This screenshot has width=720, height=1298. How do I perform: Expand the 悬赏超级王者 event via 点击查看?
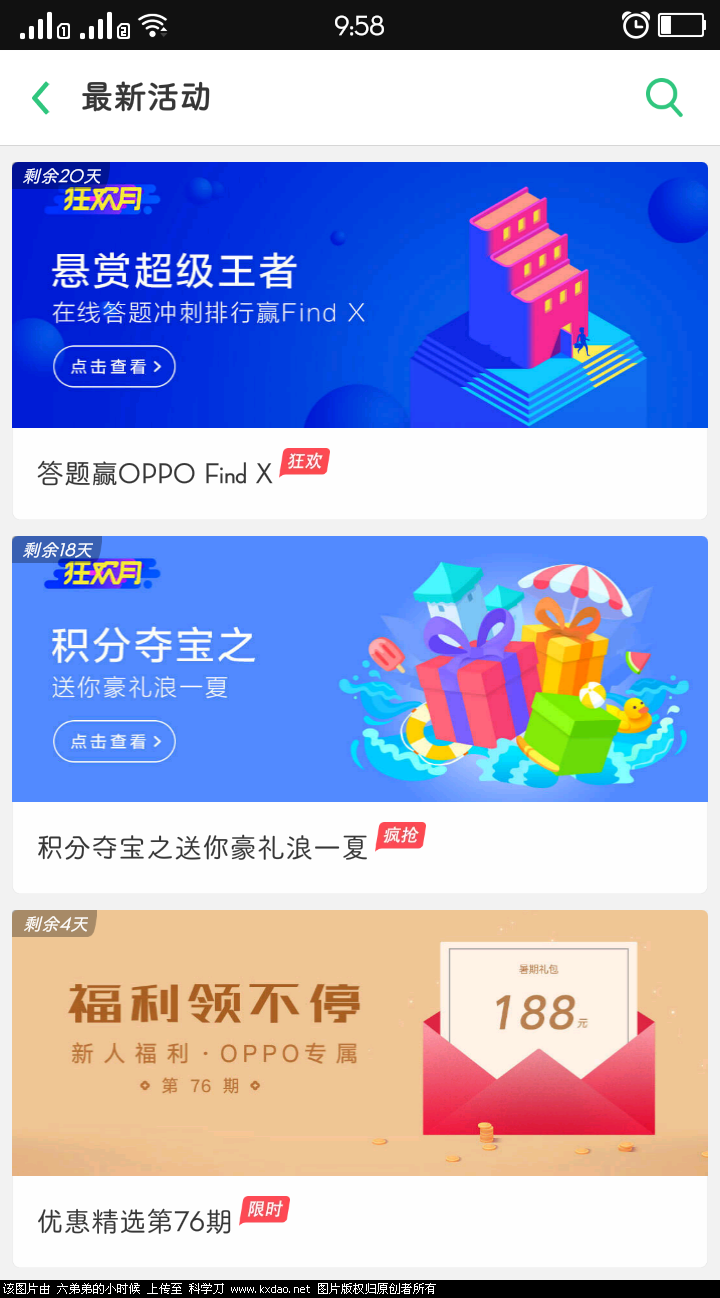tap(113, 366)
